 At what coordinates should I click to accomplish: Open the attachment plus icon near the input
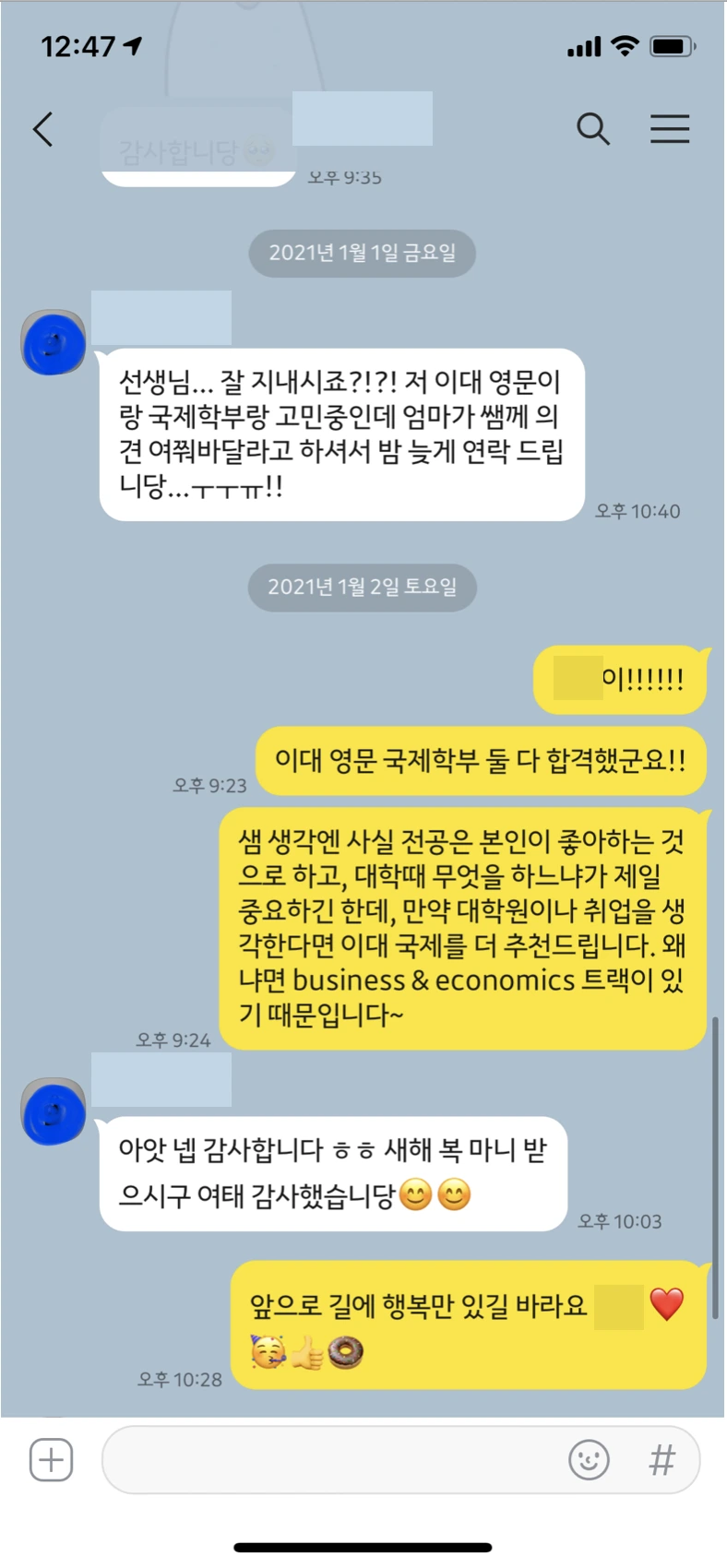[51, 1459]
